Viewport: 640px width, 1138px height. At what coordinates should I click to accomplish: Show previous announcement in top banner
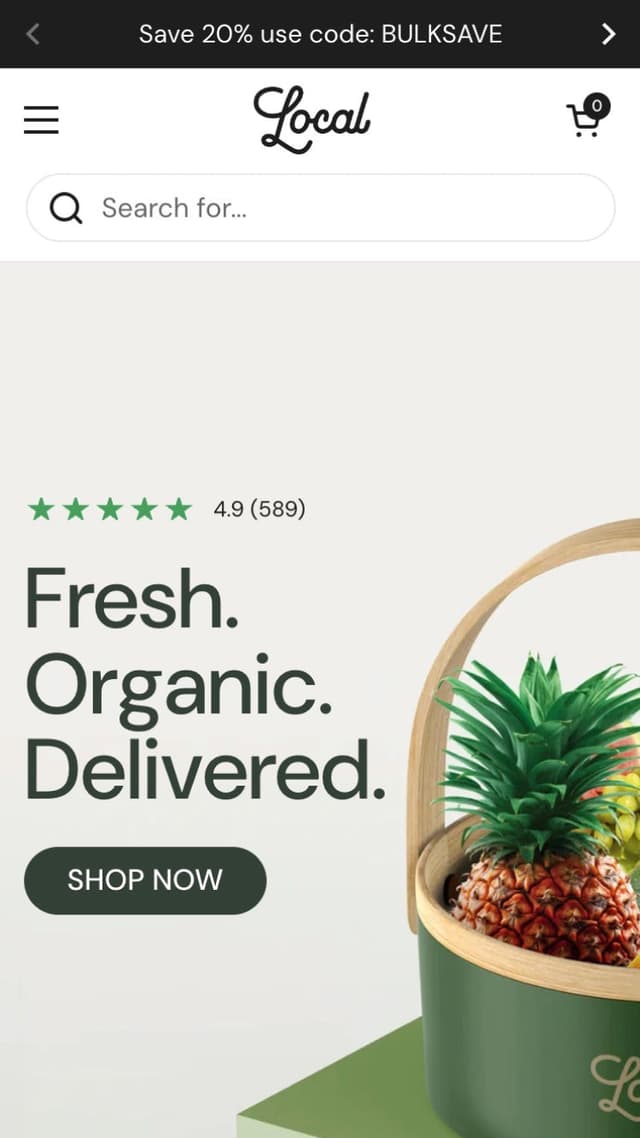[33, 34]
